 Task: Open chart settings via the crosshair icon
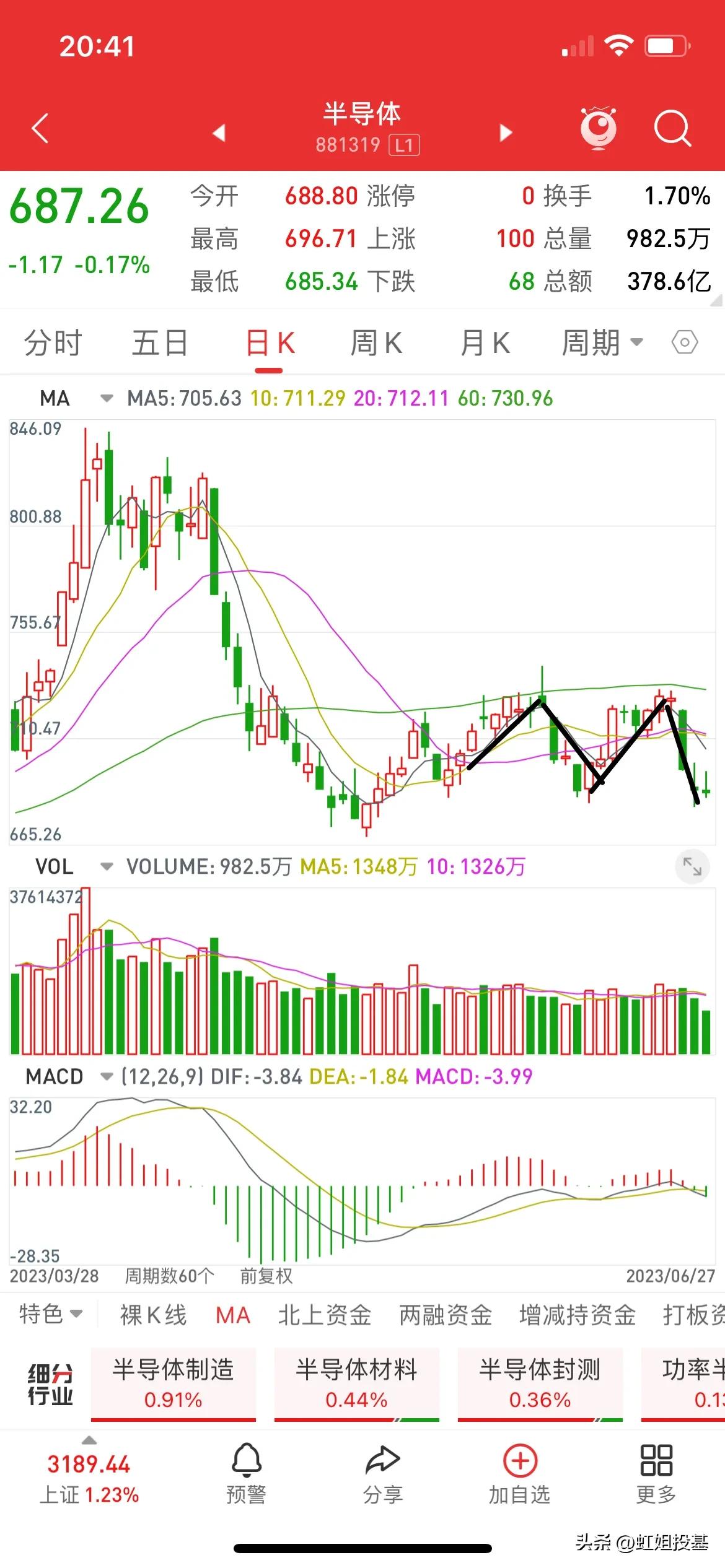(x=683, y=342)
